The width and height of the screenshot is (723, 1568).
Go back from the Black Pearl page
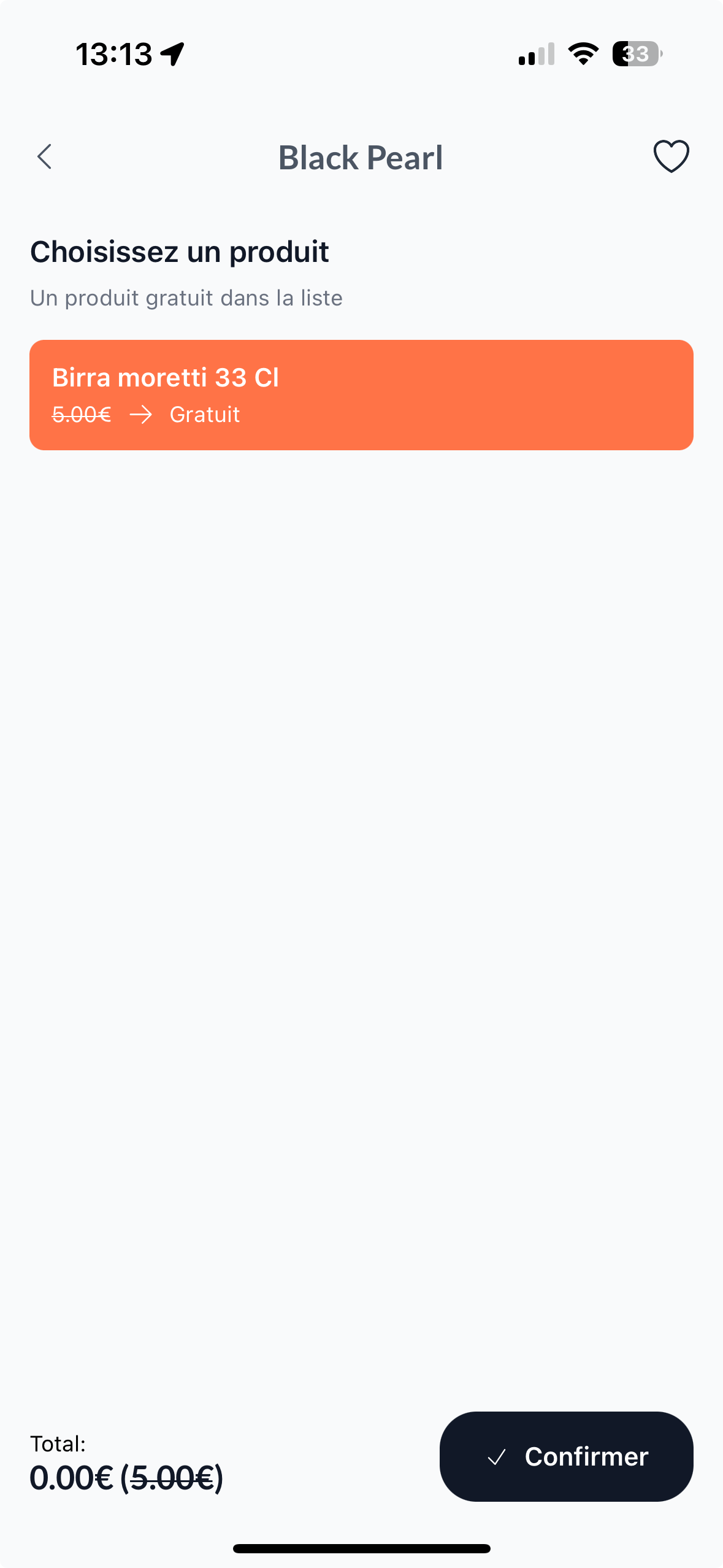pyautogui.click(x=45, y=156)
